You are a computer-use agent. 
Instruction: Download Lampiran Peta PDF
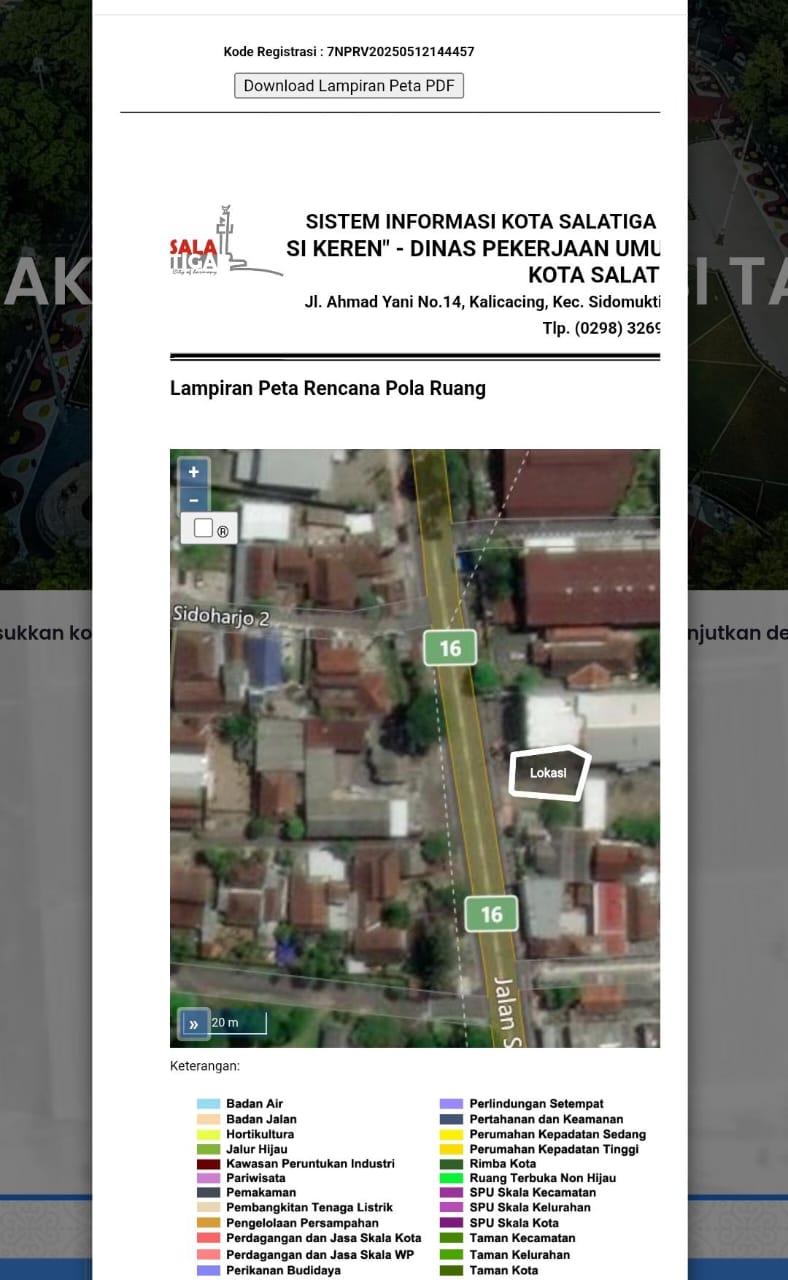(x=348, y=86)
